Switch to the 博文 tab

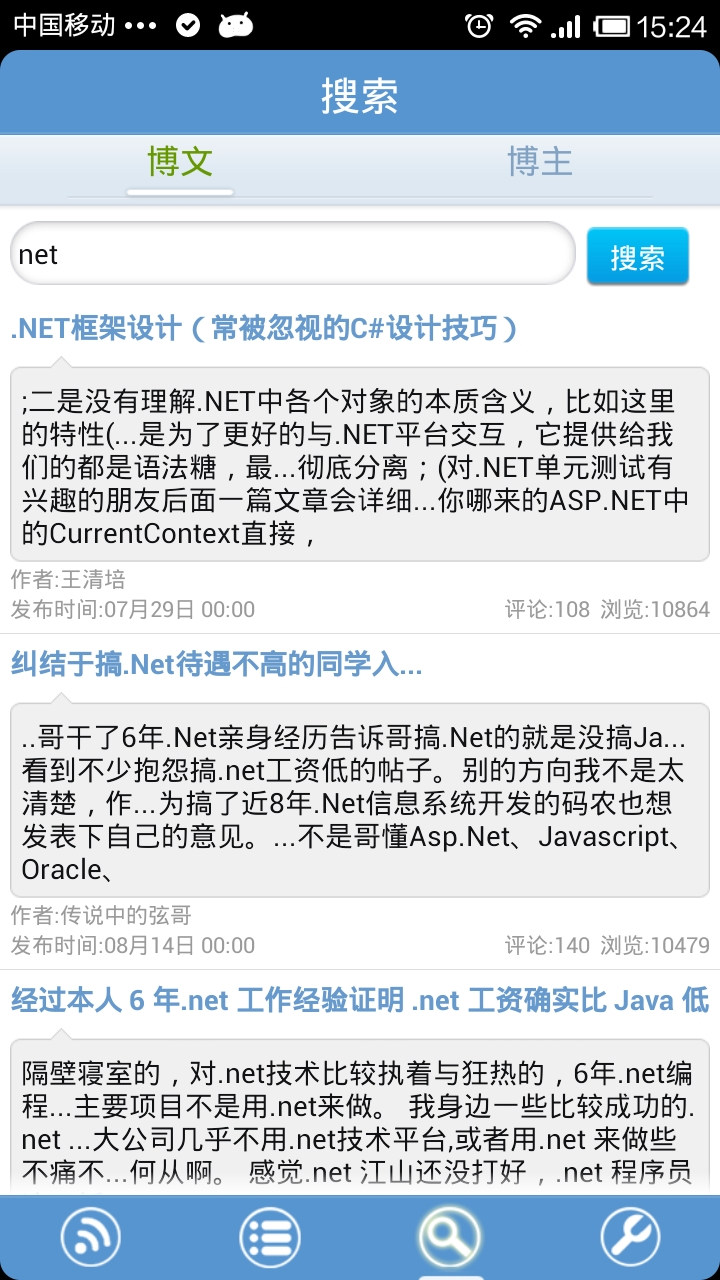tap(180, 162)
